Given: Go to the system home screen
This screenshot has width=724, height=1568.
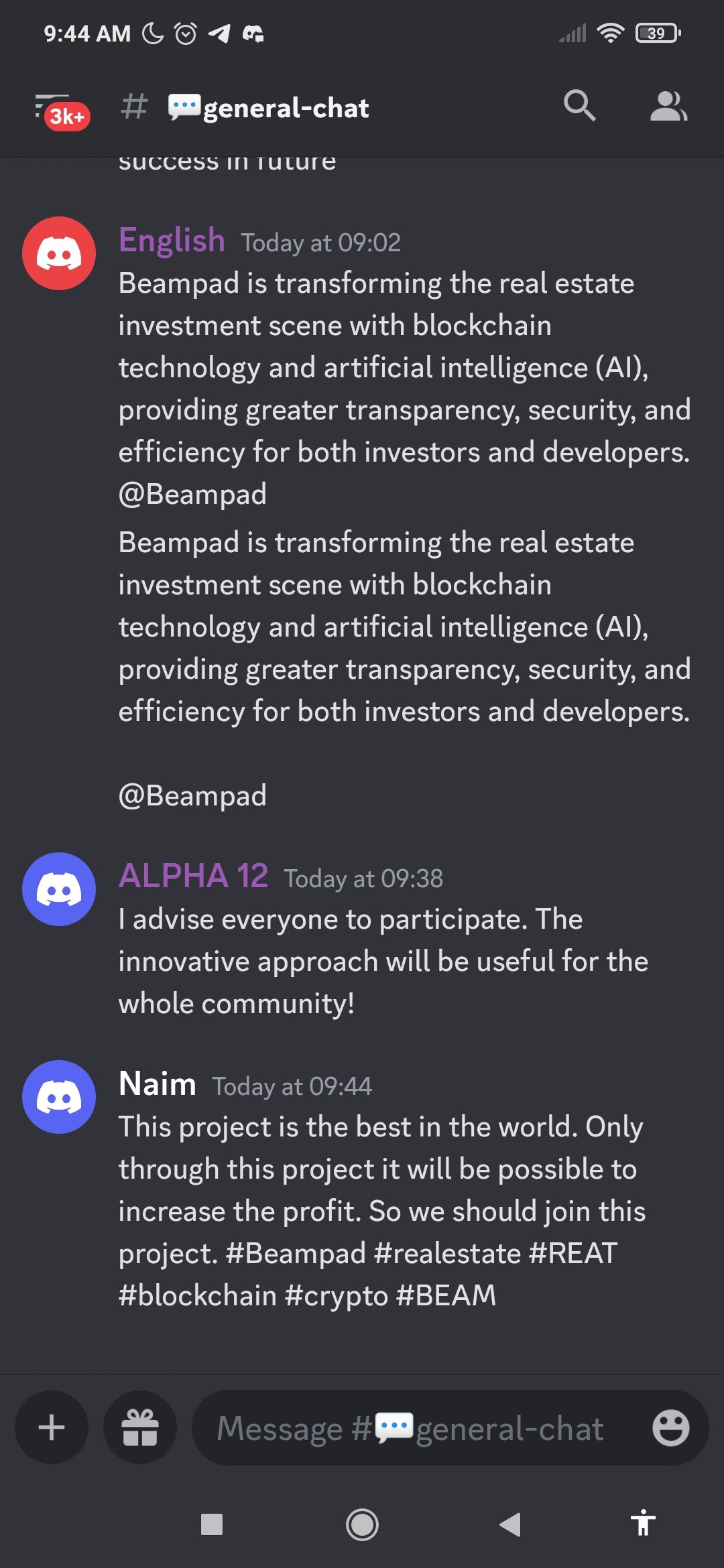Looking at the screenshot, I should (362, 1524).
